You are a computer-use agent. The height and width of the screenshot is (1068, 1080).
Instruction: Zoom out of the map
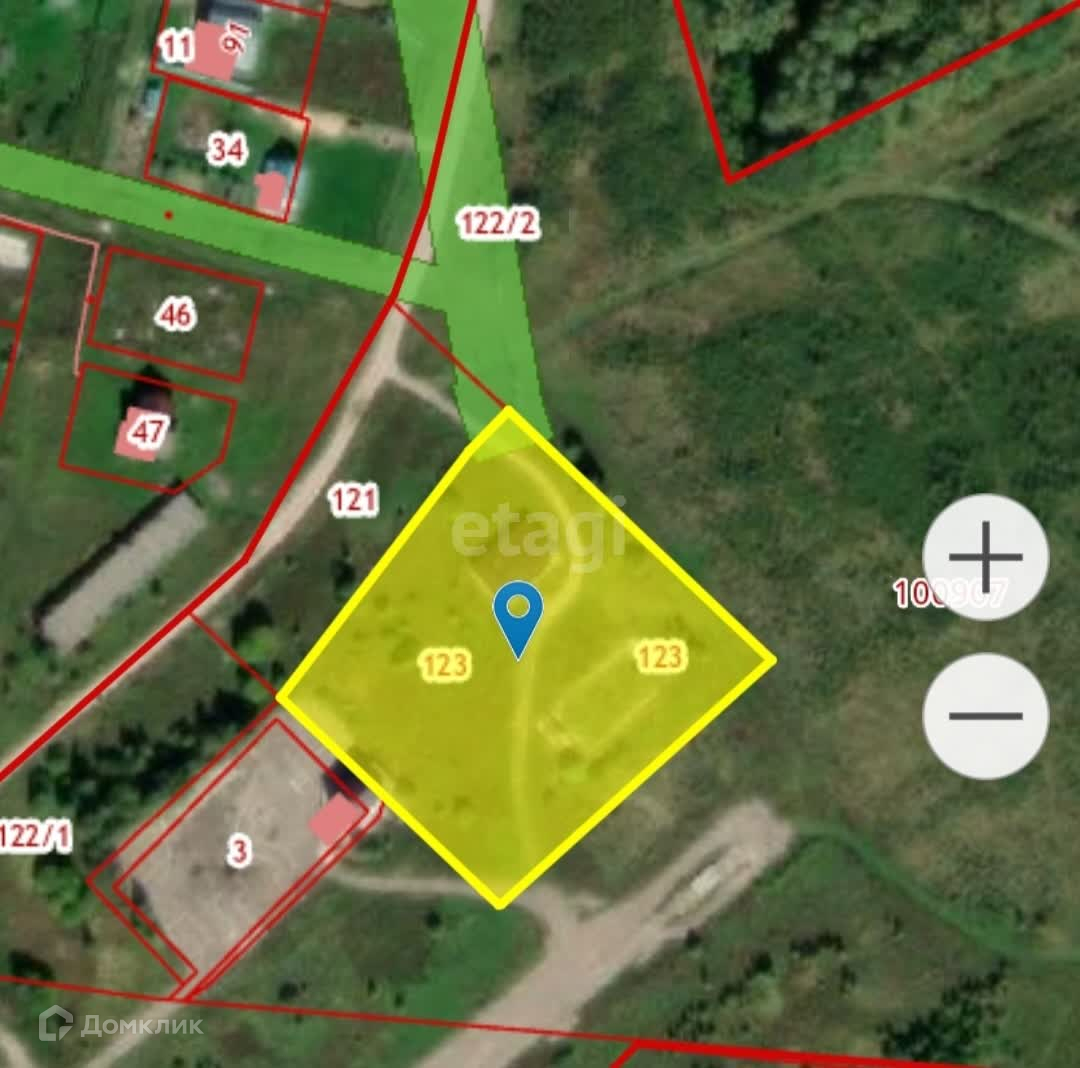click(x=985, y=715)
